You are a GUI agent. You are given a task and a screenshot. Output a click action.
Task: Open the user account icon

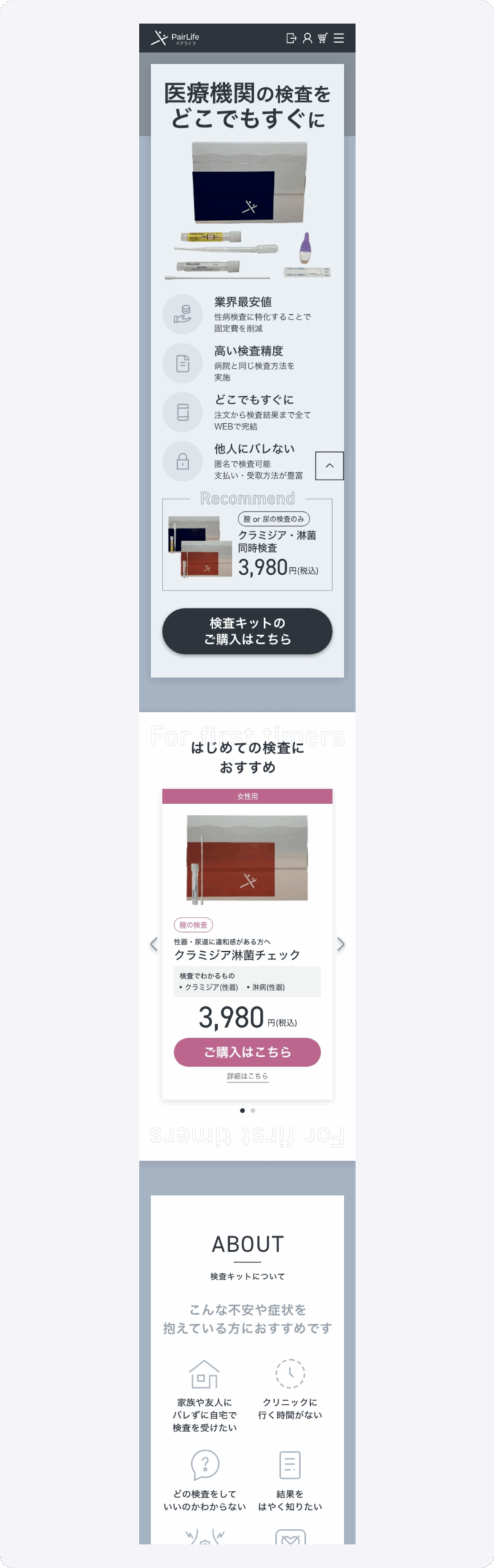[307, 38]
